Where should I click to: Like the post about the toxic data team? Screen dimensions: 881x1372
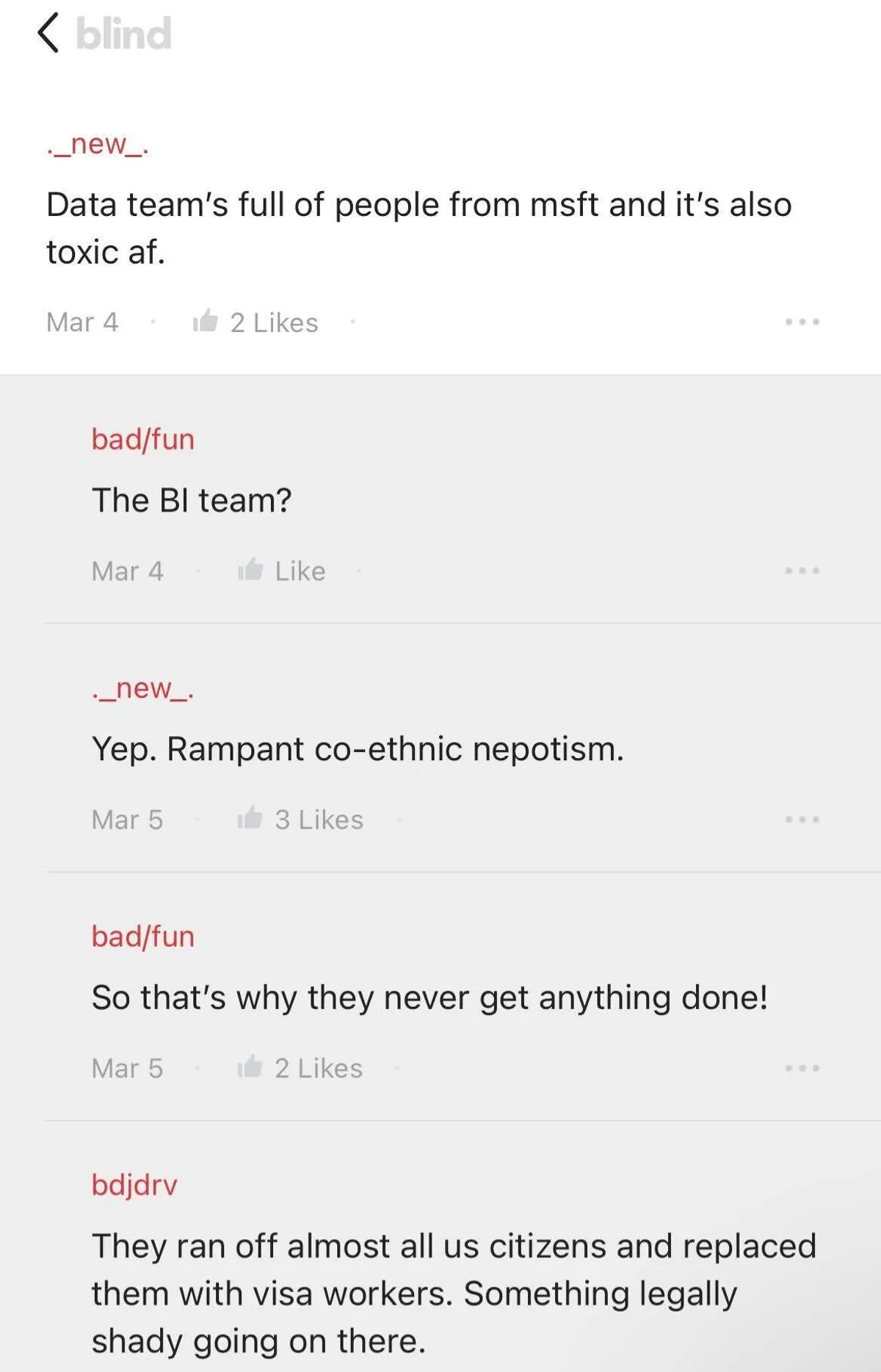pyautogui.click(x=206, y=322)
